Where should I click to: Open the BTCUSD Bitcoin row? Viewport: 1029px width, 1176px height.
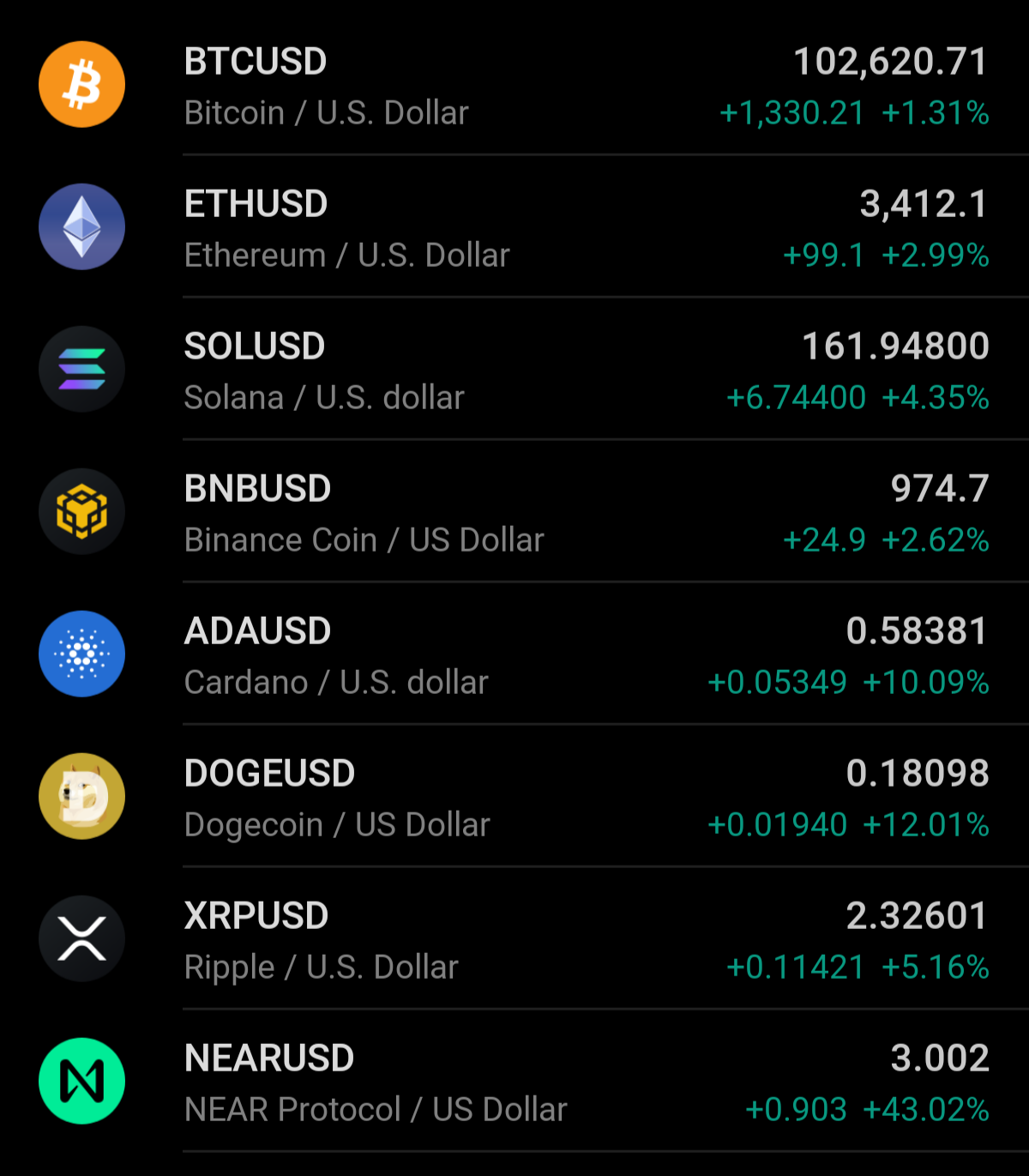514,86
